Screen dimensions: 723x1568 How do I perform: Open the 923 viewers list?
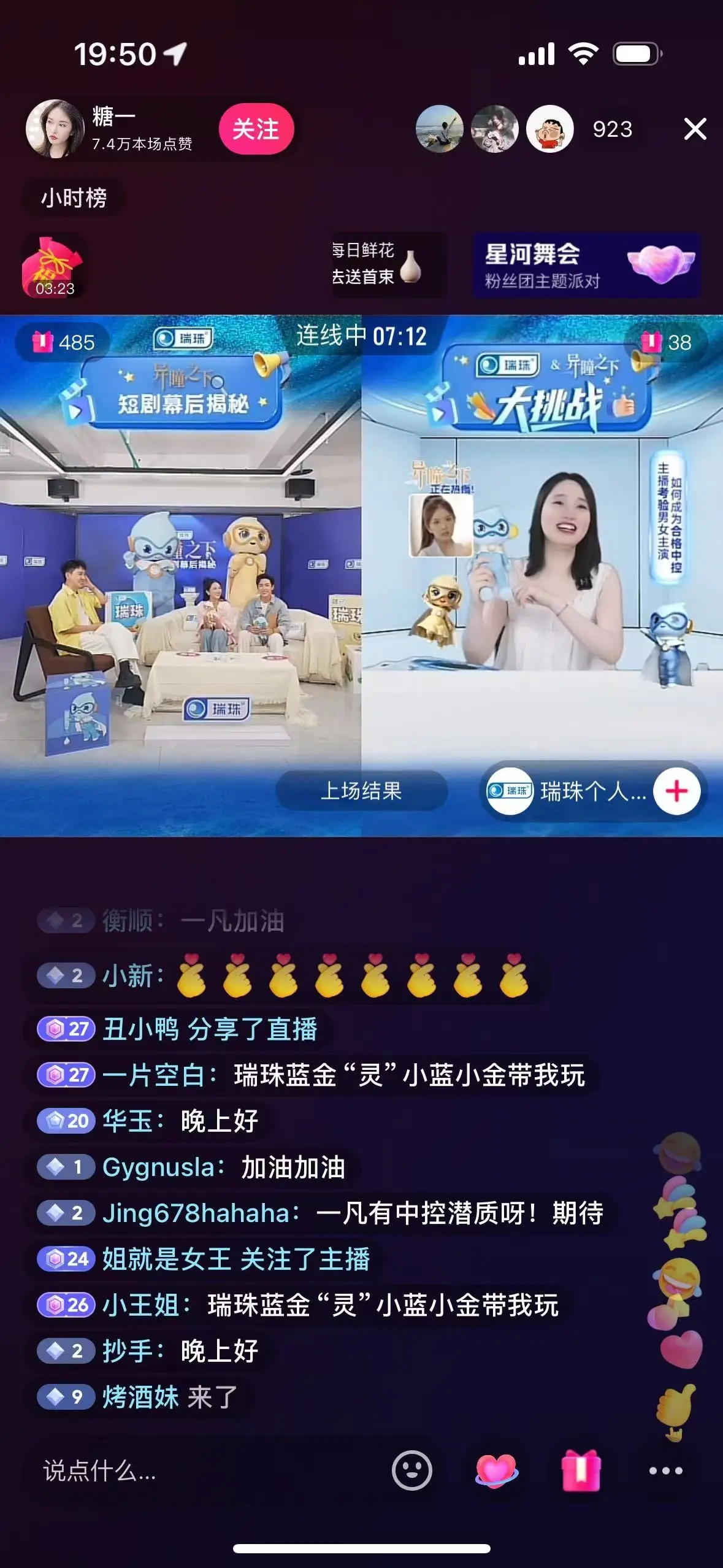[x=612, y=129]
